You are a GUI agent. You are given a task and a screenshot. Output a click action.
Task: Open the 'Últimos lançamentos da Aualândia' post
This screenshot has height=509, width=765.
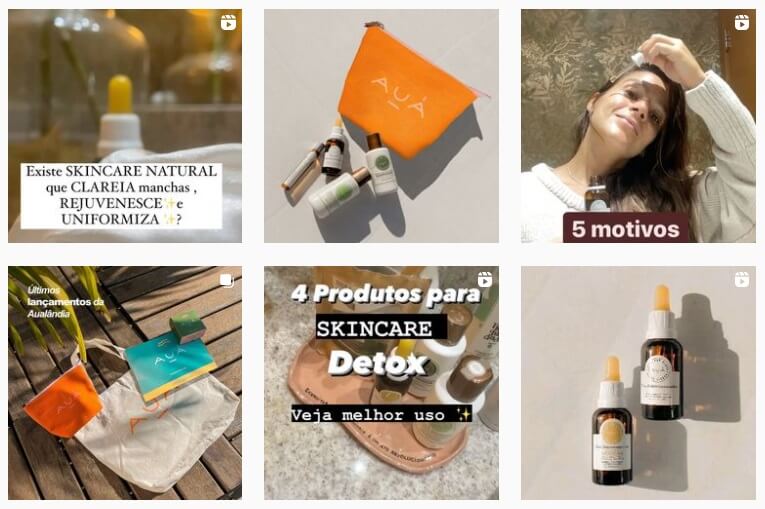(x=125, y=382)
